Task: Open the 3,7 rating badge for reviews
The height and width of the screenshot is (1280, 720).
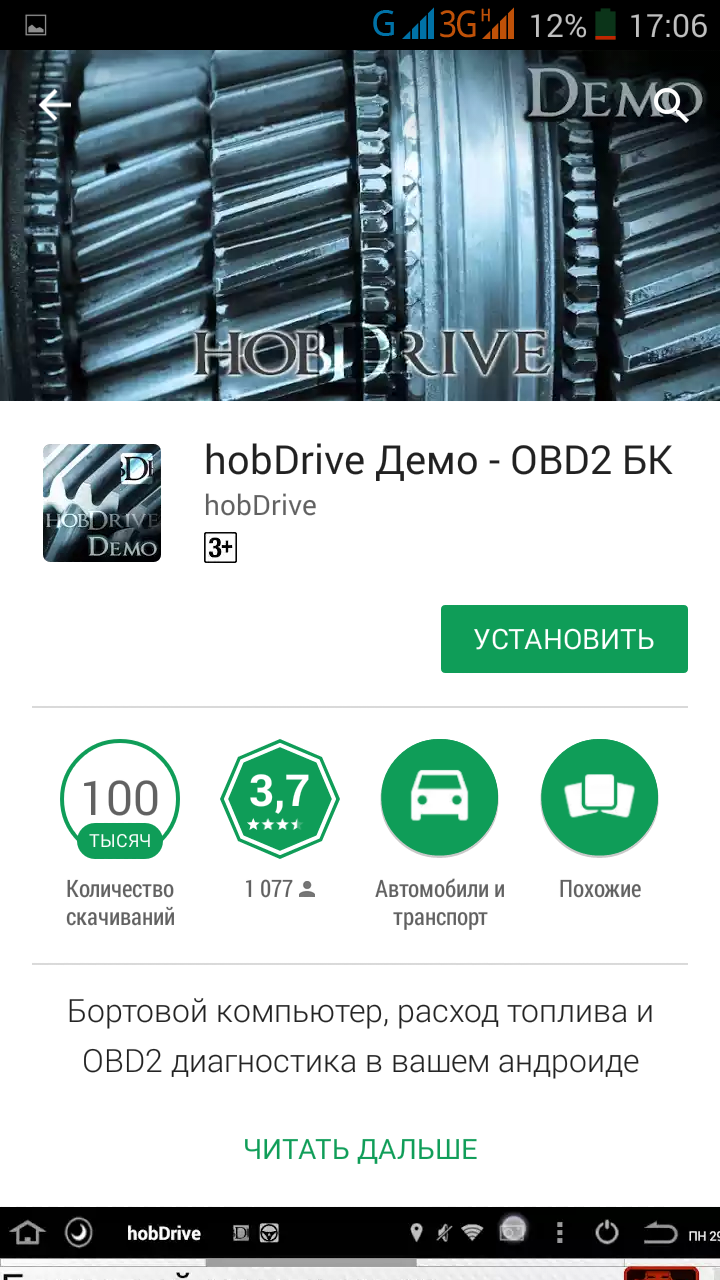Action: click(x=280, y=799)
